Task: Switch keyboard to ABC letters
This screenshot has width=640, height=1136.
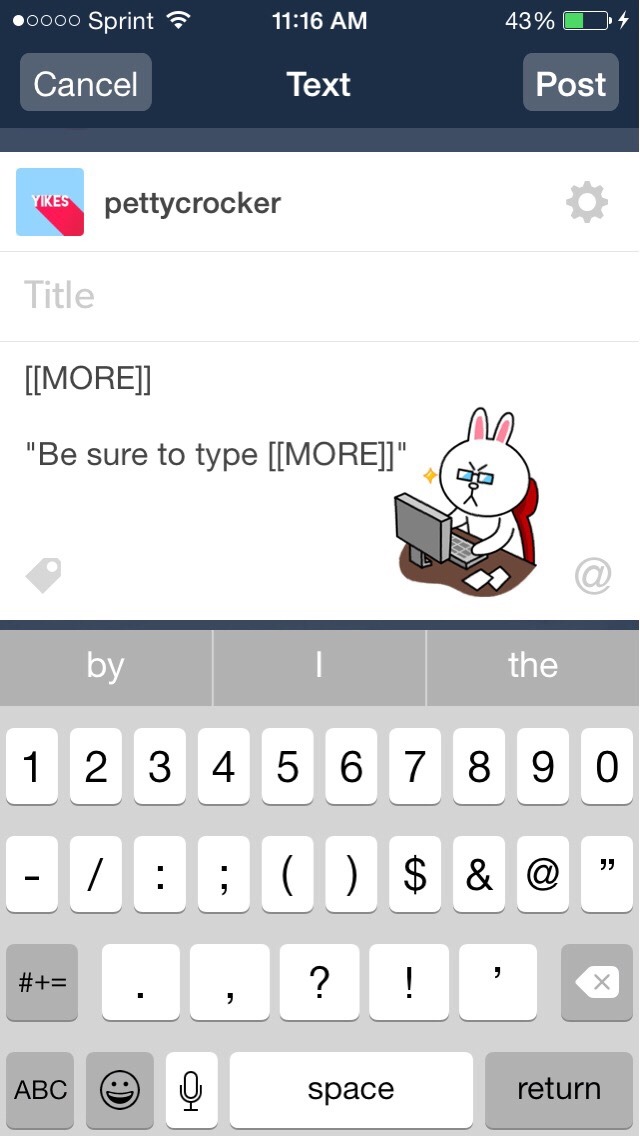Action: click(x=41, y=1089)
